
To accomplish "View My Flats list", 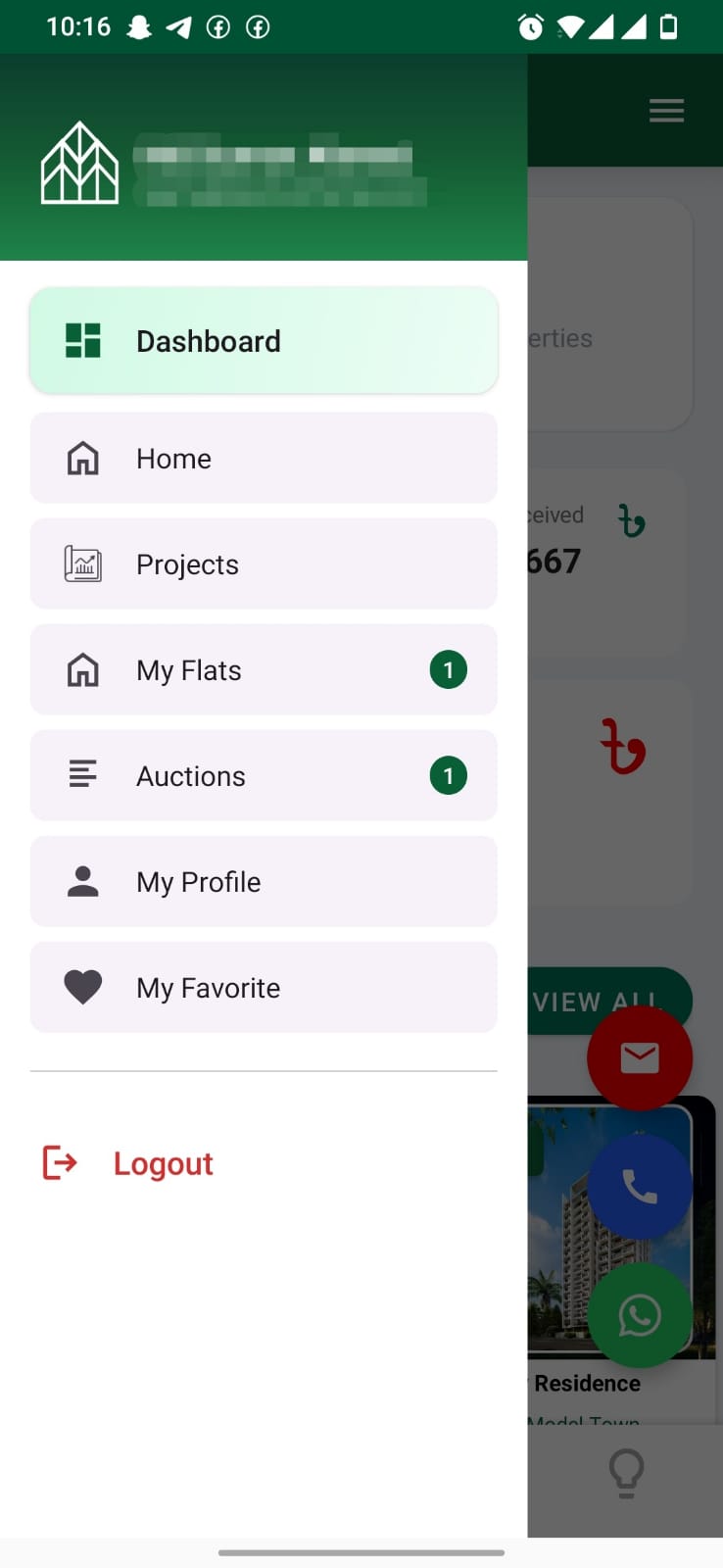I will (x=263, y=670).
